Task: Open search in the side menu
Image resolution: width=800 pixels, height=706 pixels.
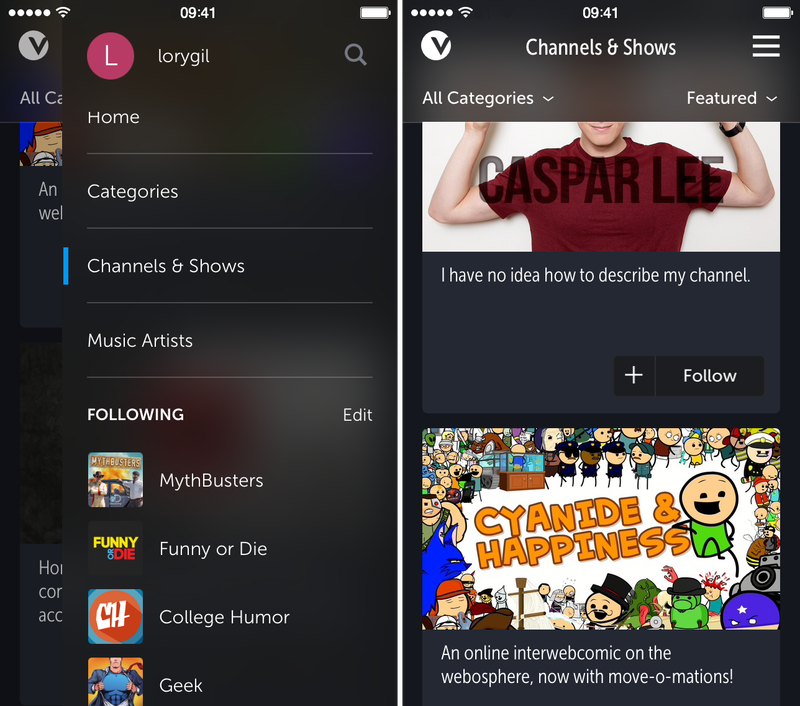Action: (355, 55)
